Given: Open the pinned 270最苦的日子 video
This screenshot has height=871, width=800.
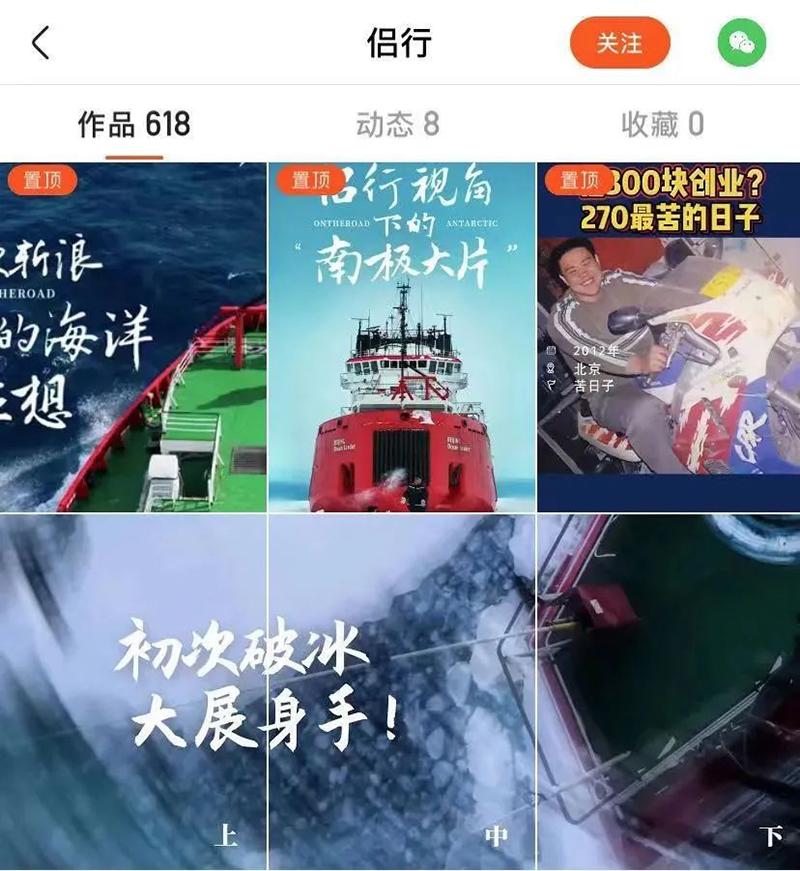Looking at the screenshot, I should point(668,337).
